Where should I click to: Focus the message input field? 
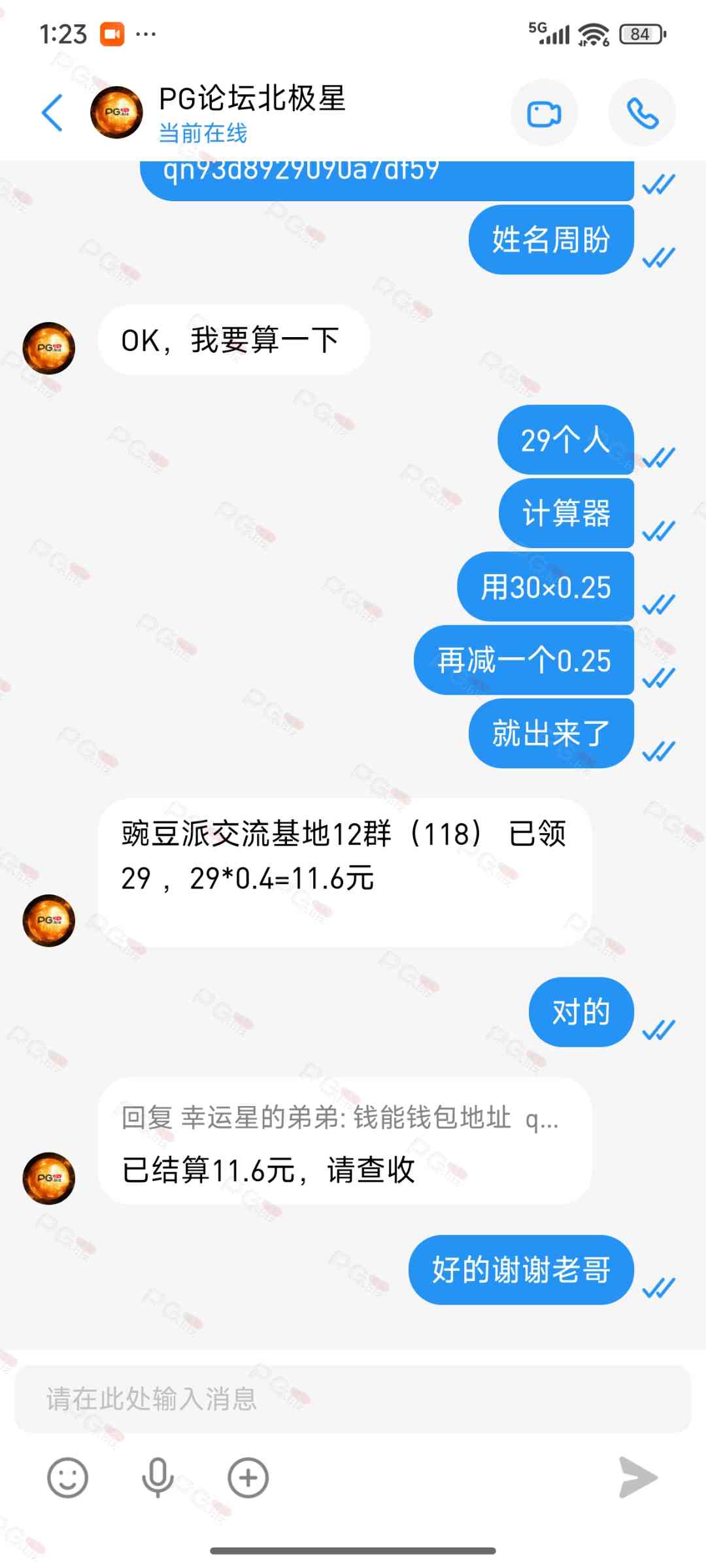click(353, 1399)
